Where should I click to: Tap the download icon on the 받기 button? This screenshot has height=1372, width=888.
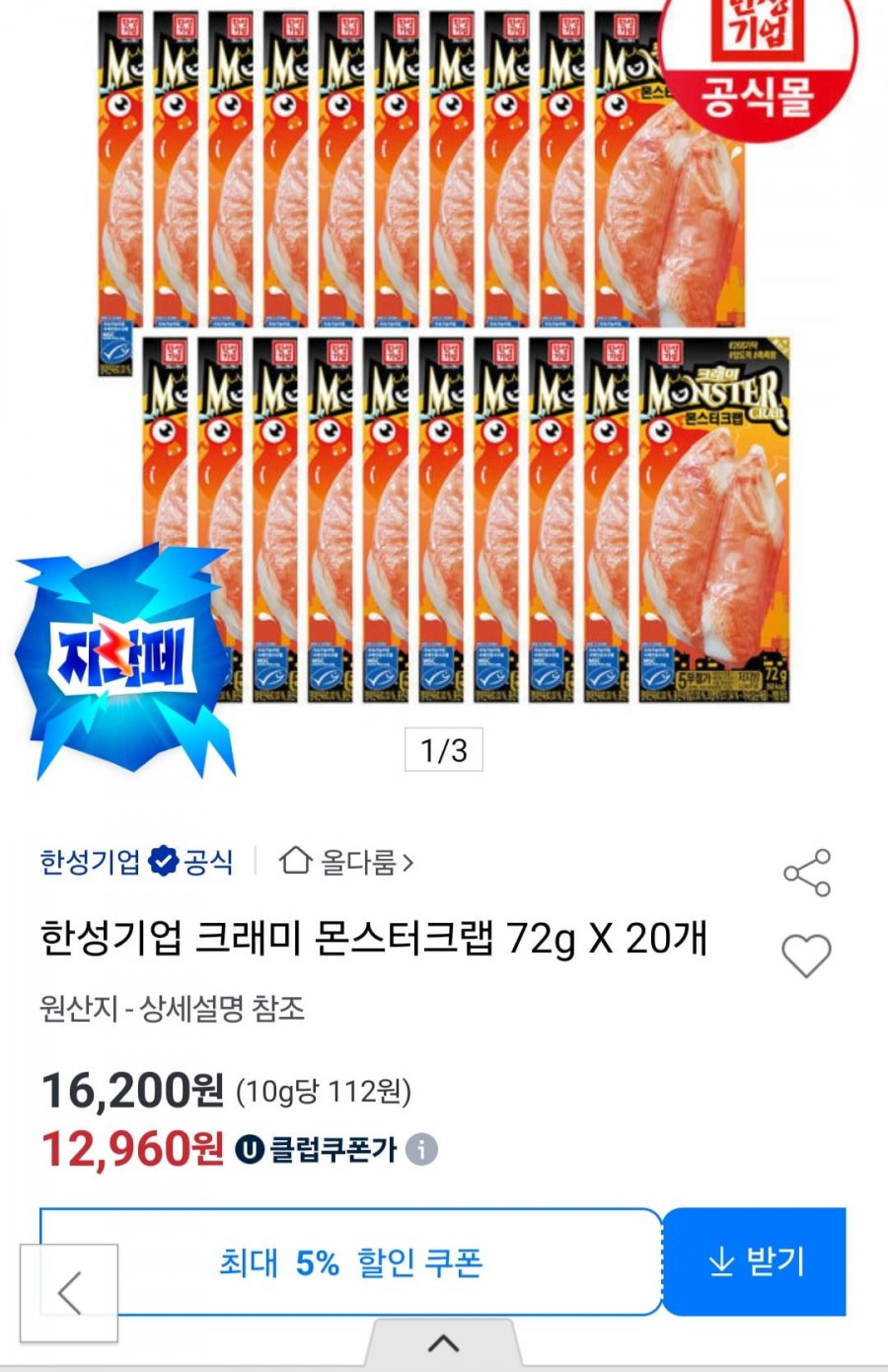pos(720,1261)
